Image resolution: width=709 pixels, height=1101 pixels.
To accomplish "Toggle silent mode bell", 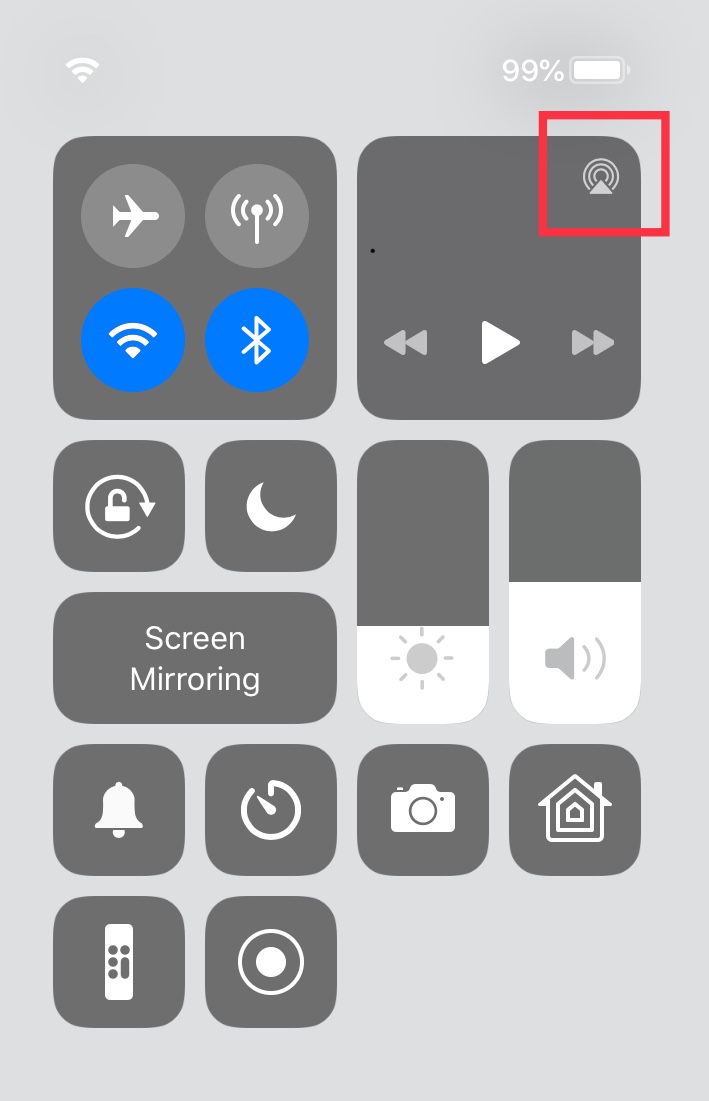I will pos(119,809).
